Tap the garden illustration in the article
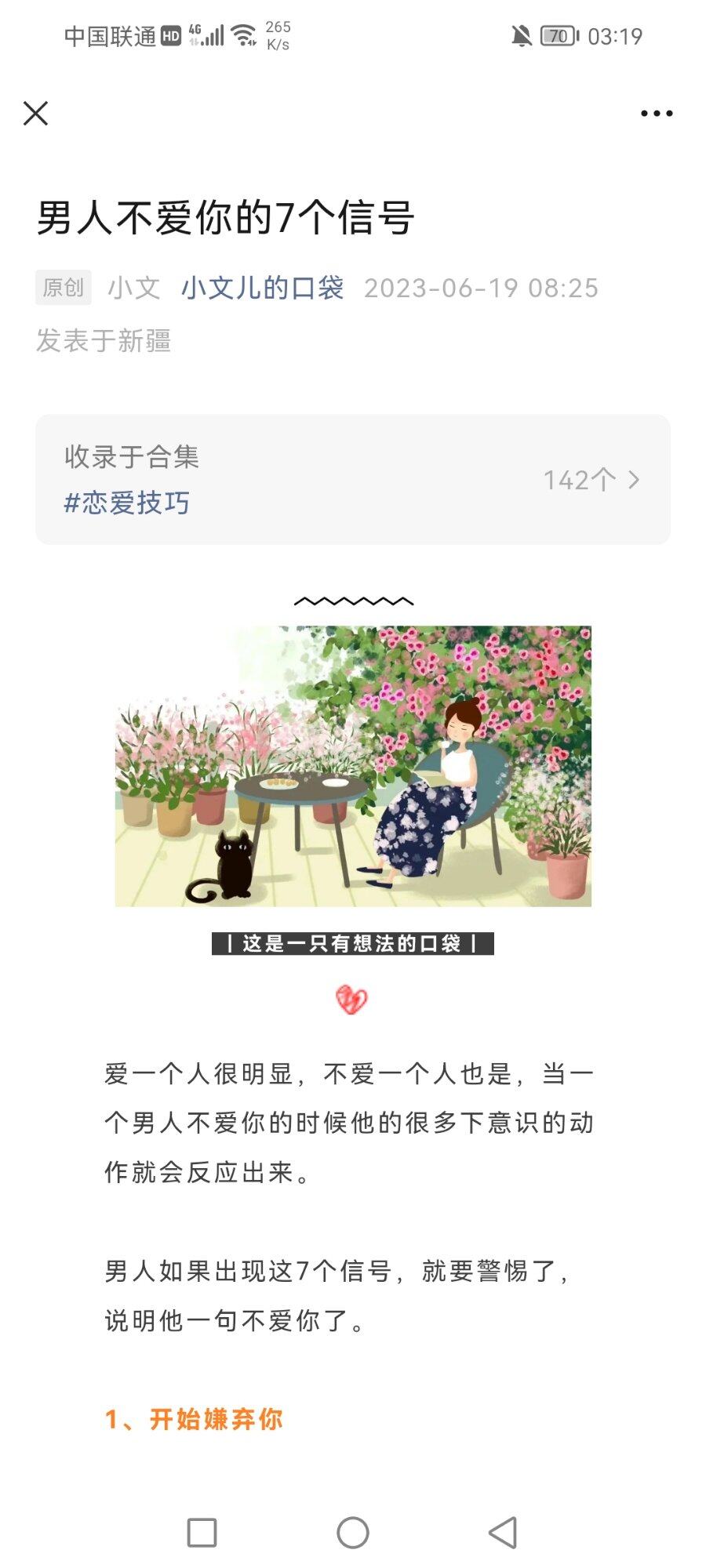706x1568 pixels. [353, 766]
